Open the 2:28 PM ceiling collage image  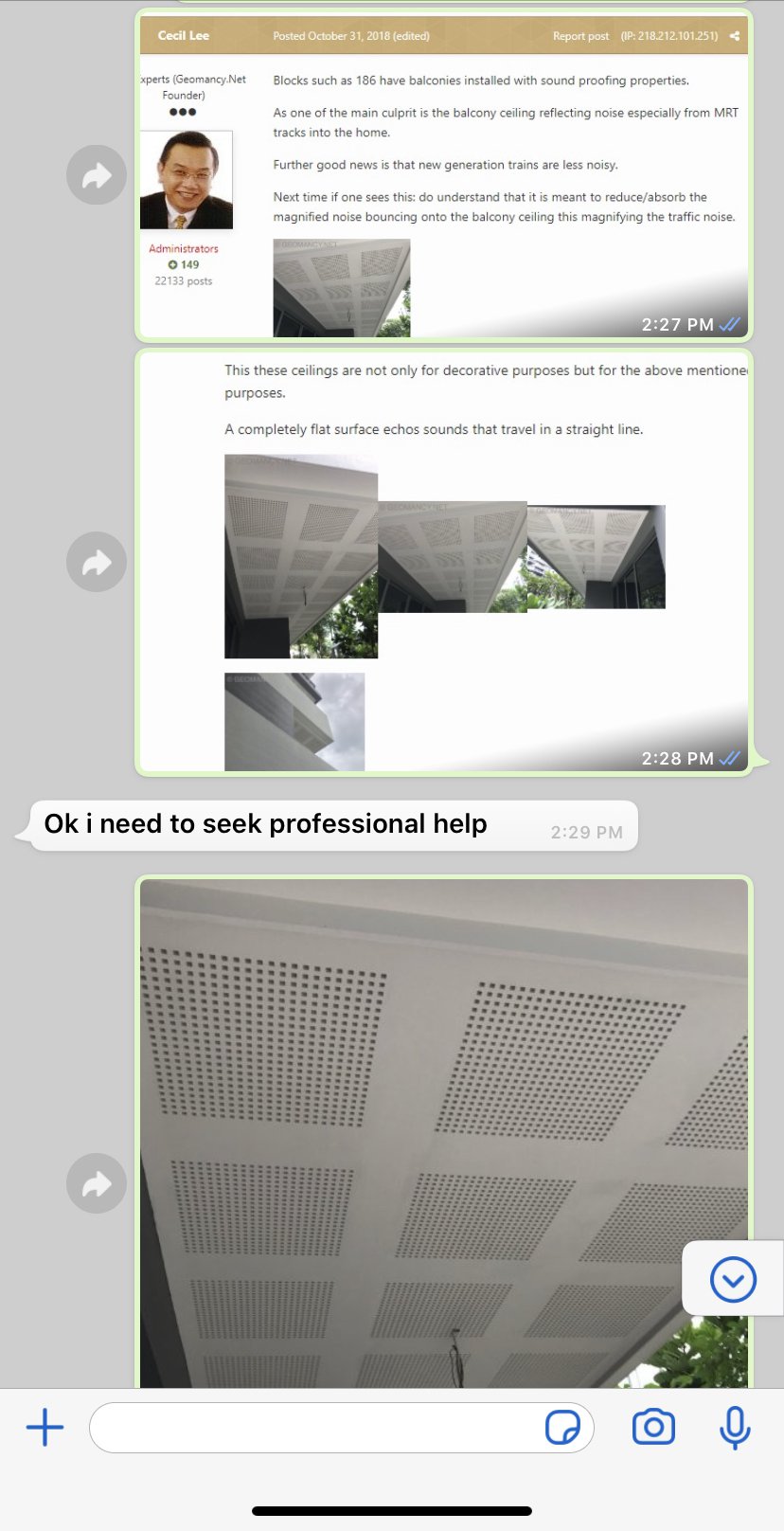click(443, 563)
